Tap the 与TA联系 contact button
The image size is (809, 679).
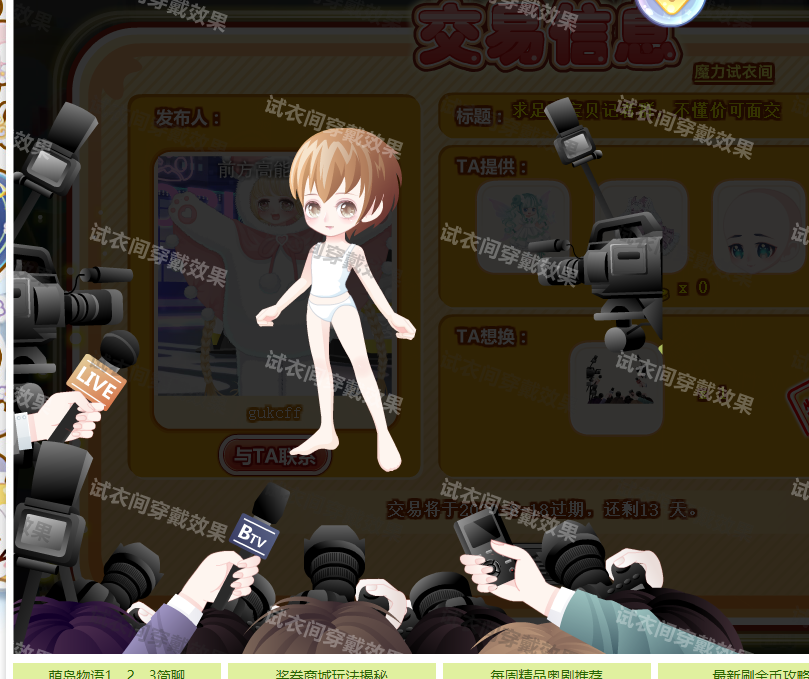click(x=274, y=457)
